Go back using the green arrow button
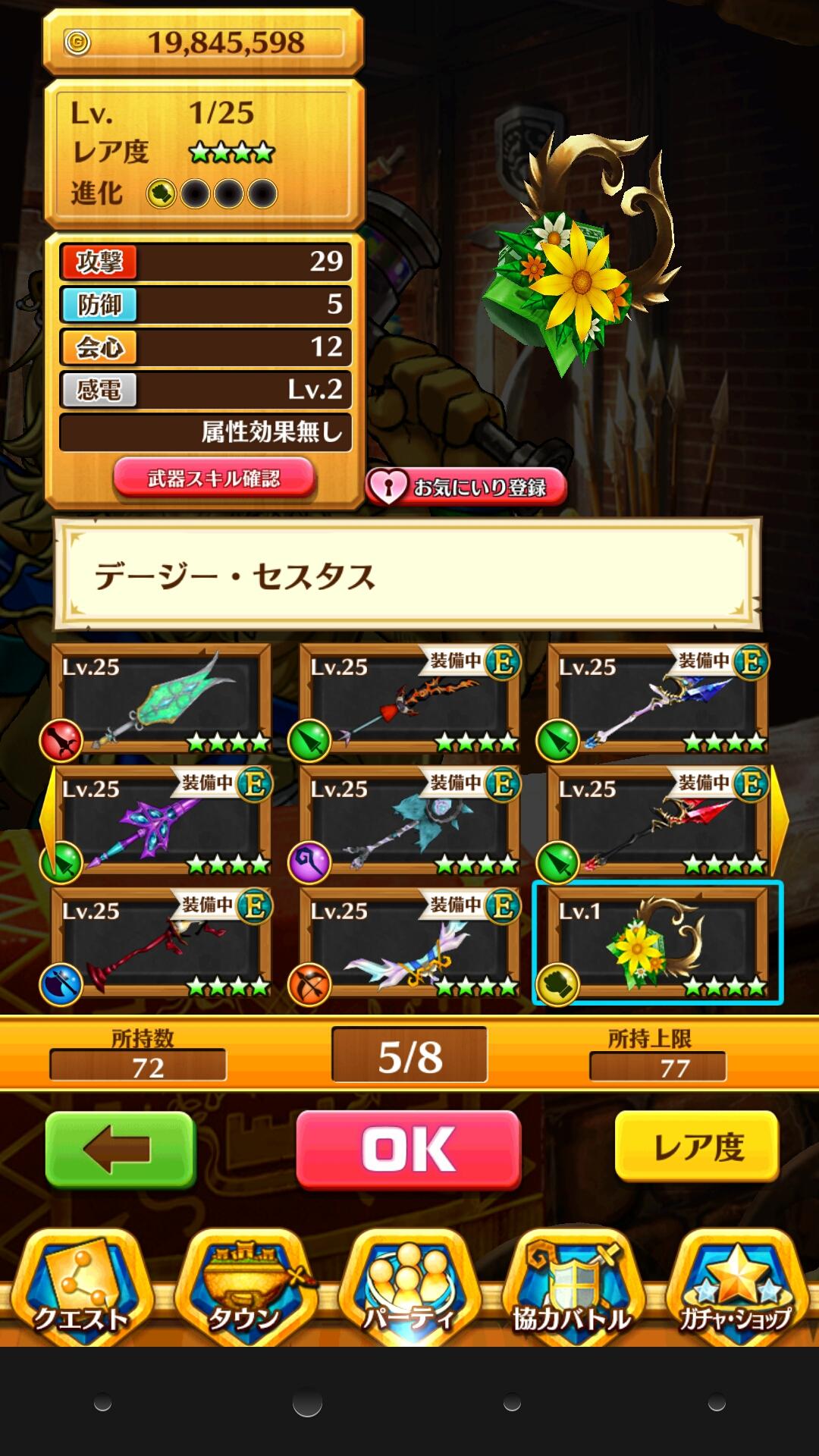 [120, 1150]
